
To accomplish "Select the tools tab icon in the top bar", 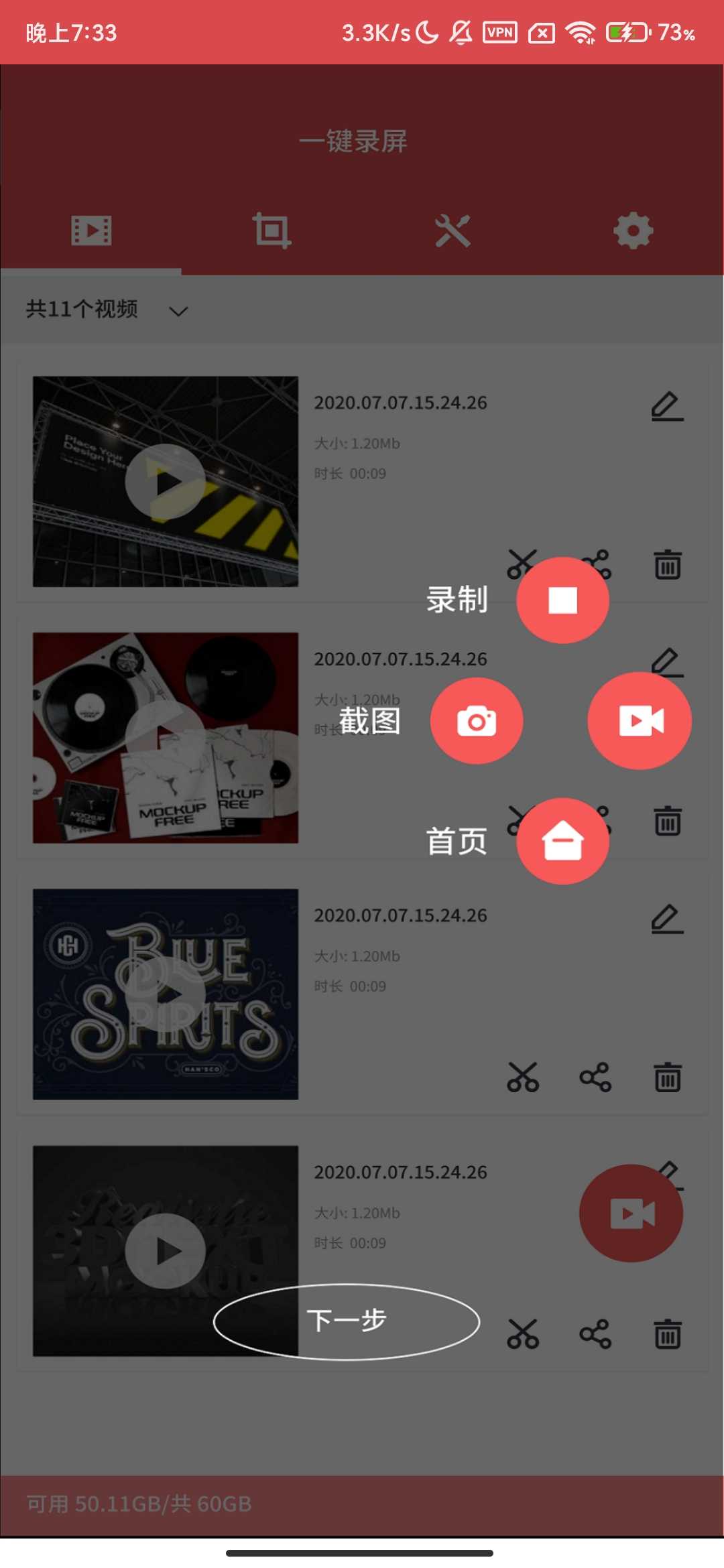I will click(x=452, y=231).
